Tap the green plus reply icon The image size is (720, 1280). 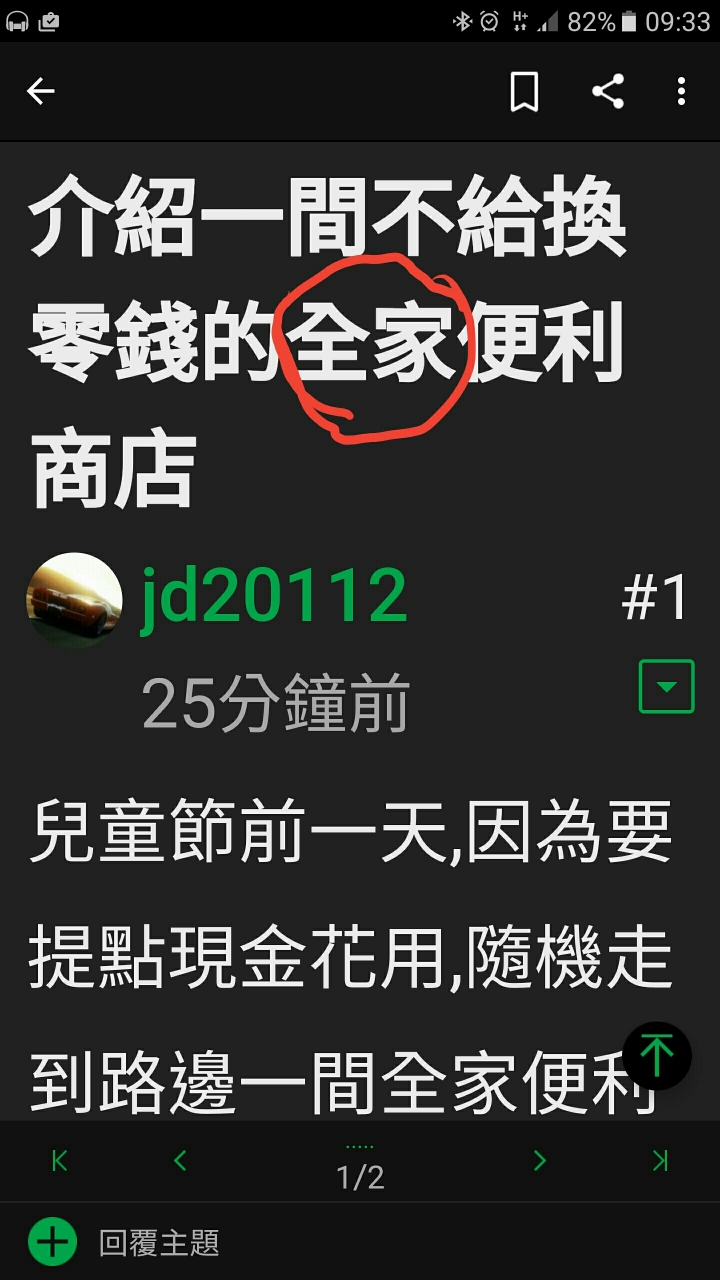pyautogui.click(x=52, y=1243)
